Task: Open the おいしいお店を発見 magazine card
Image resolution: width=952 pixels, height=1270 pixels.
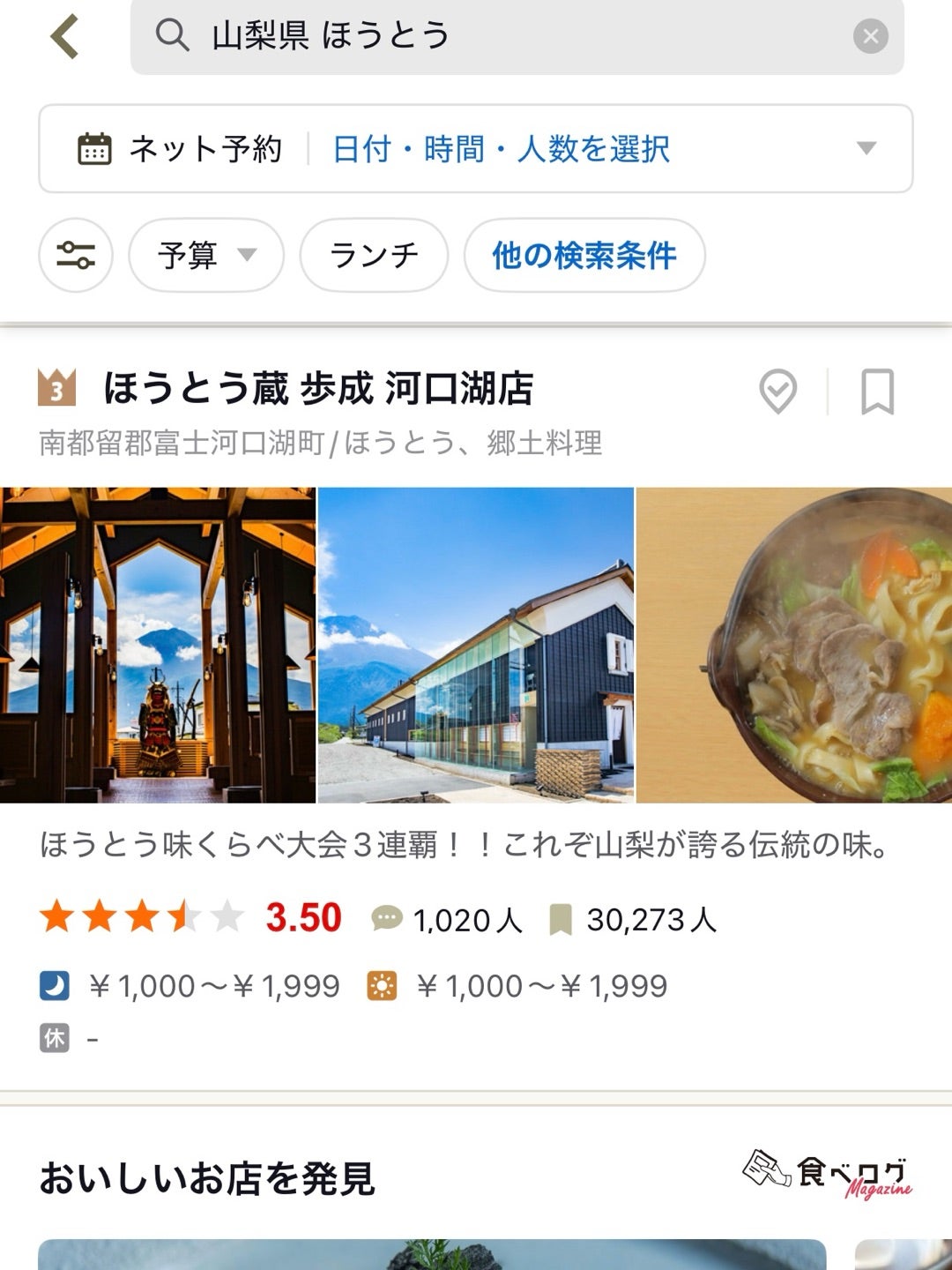Action: click(432, 1253)
